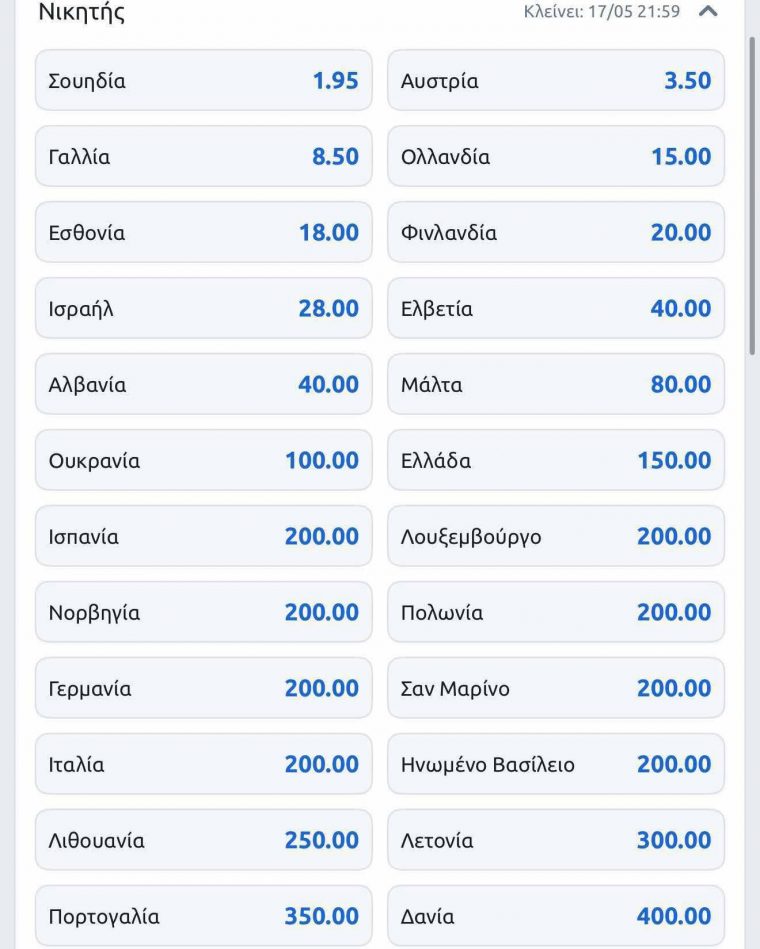760x949 pixels.
Task: Tap the Λετονία 300.00 selection
Action: (556, 841)
